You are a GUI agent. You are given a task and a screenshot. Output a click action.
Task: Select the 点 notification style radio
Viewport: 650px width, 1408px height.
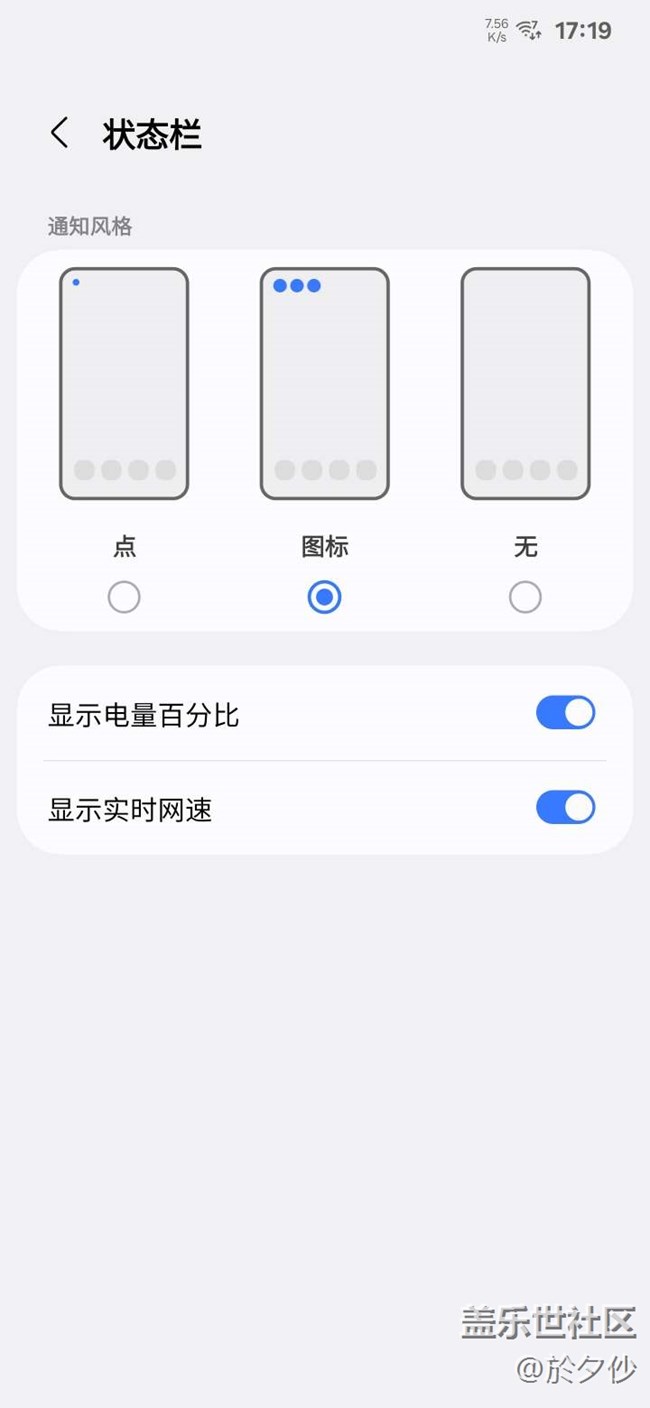(124, 598)
